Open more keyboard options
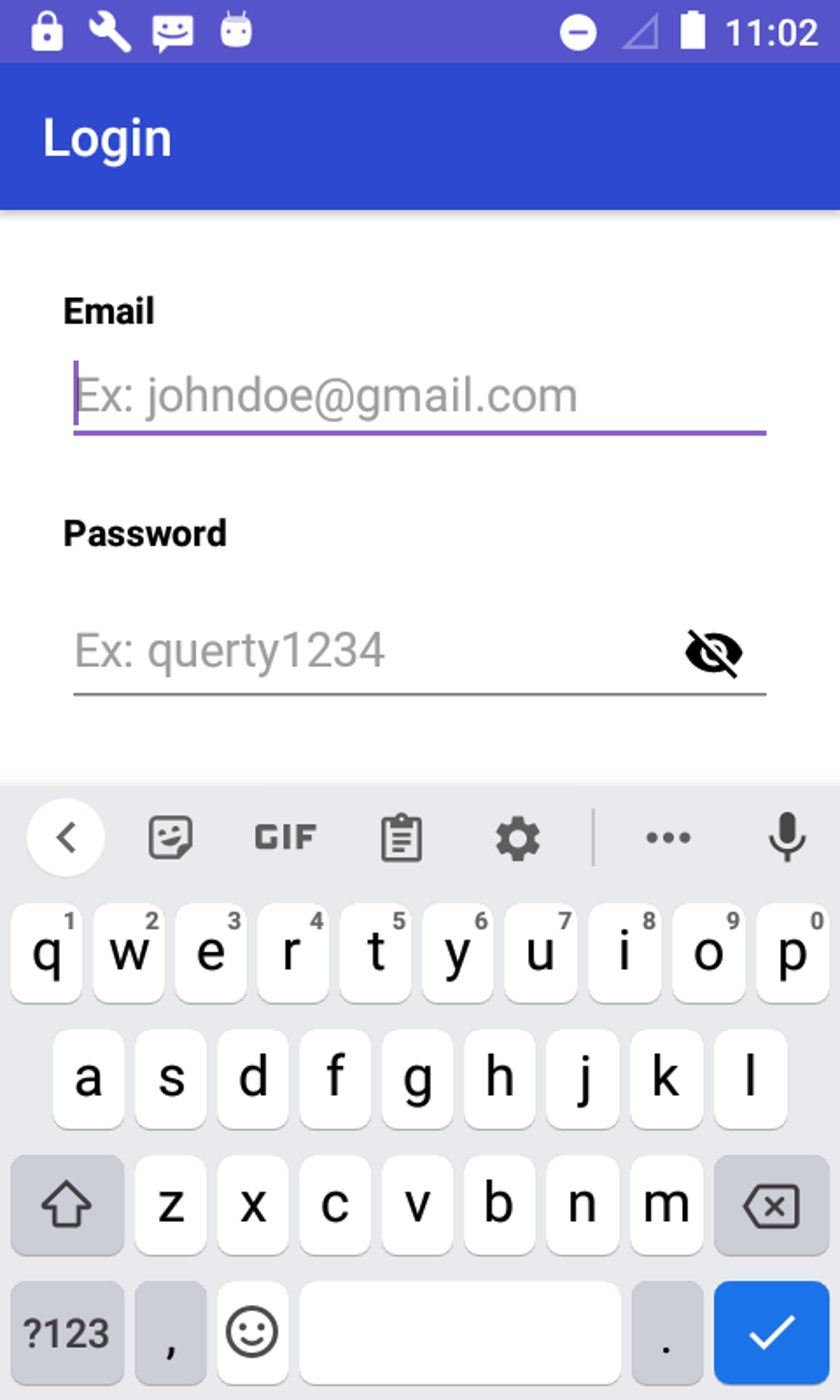Image resolution: width=840 pixels, height=1400 pixels. (x=668, y=838)
